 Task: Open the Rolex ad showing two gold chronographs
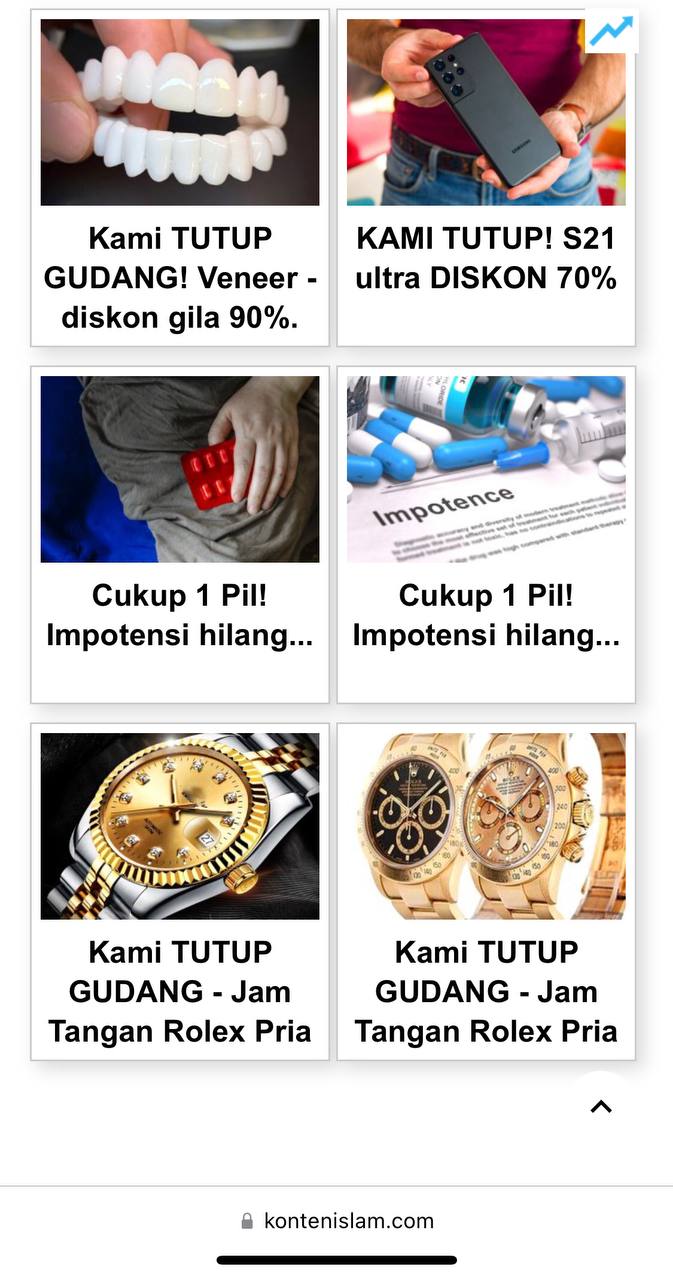point(486,891)
